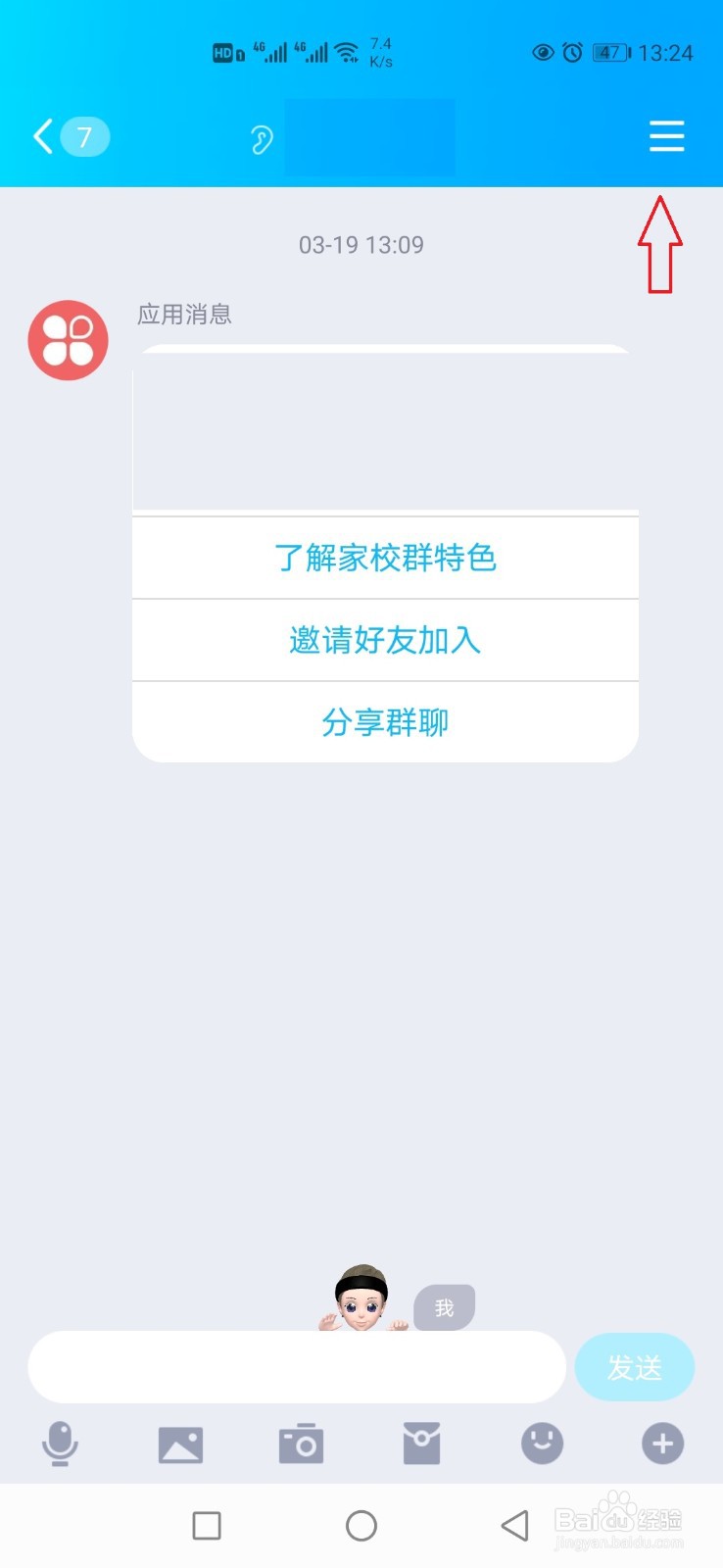Image resolution: width=723 pixels, height=1568 pixels.
Task: Tap the triangle back navigation button
Action: pos(515,1525)
